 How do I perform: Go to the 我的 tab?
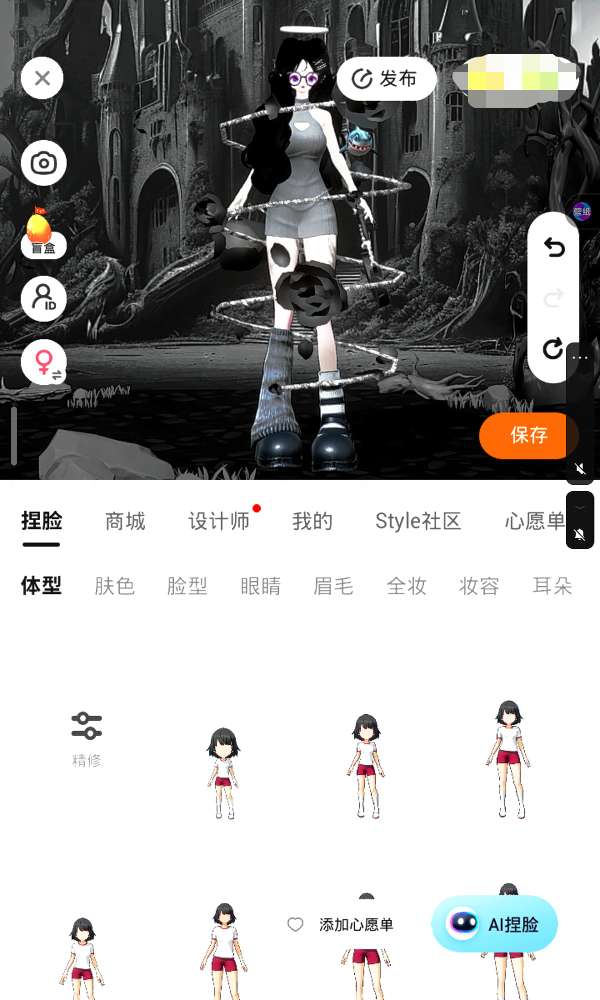point(312,521)
